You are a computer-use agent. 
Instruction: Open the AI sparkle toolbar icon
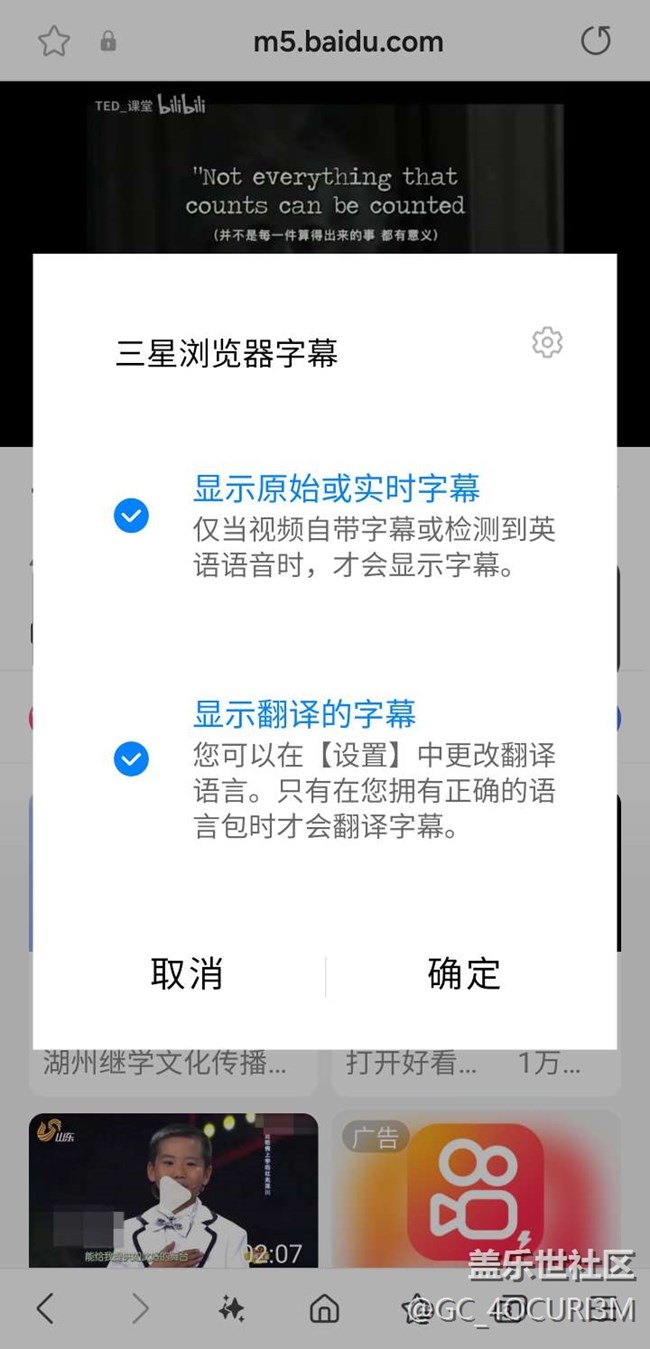pos(232,1308)
